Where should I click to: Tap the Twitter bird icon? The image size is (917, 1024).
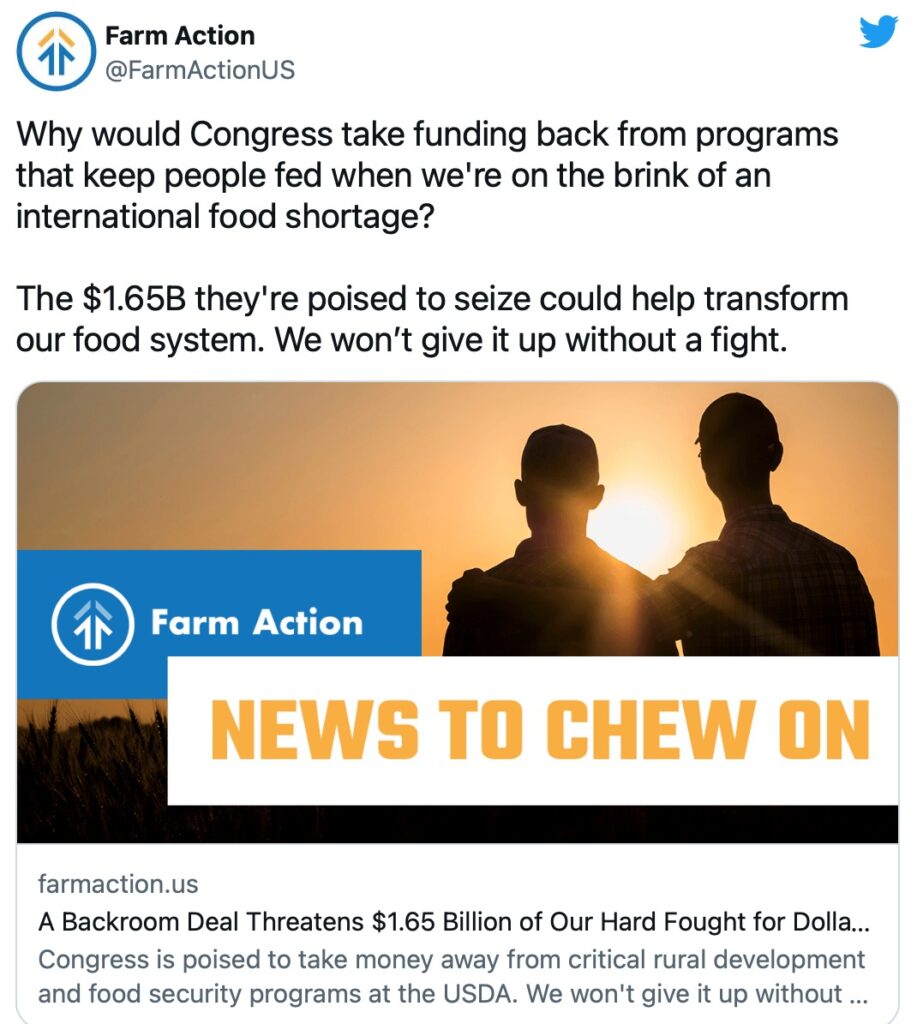point(878,32)
